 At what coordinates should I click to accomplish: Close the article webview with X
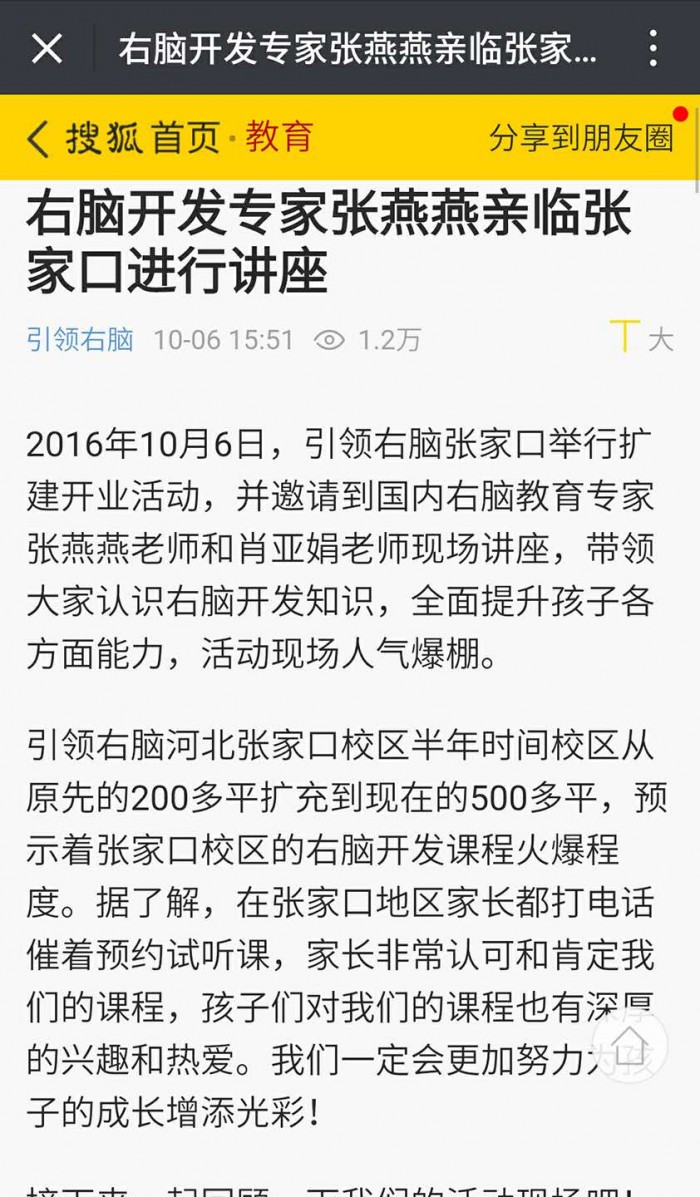click(x=47, y=49)
